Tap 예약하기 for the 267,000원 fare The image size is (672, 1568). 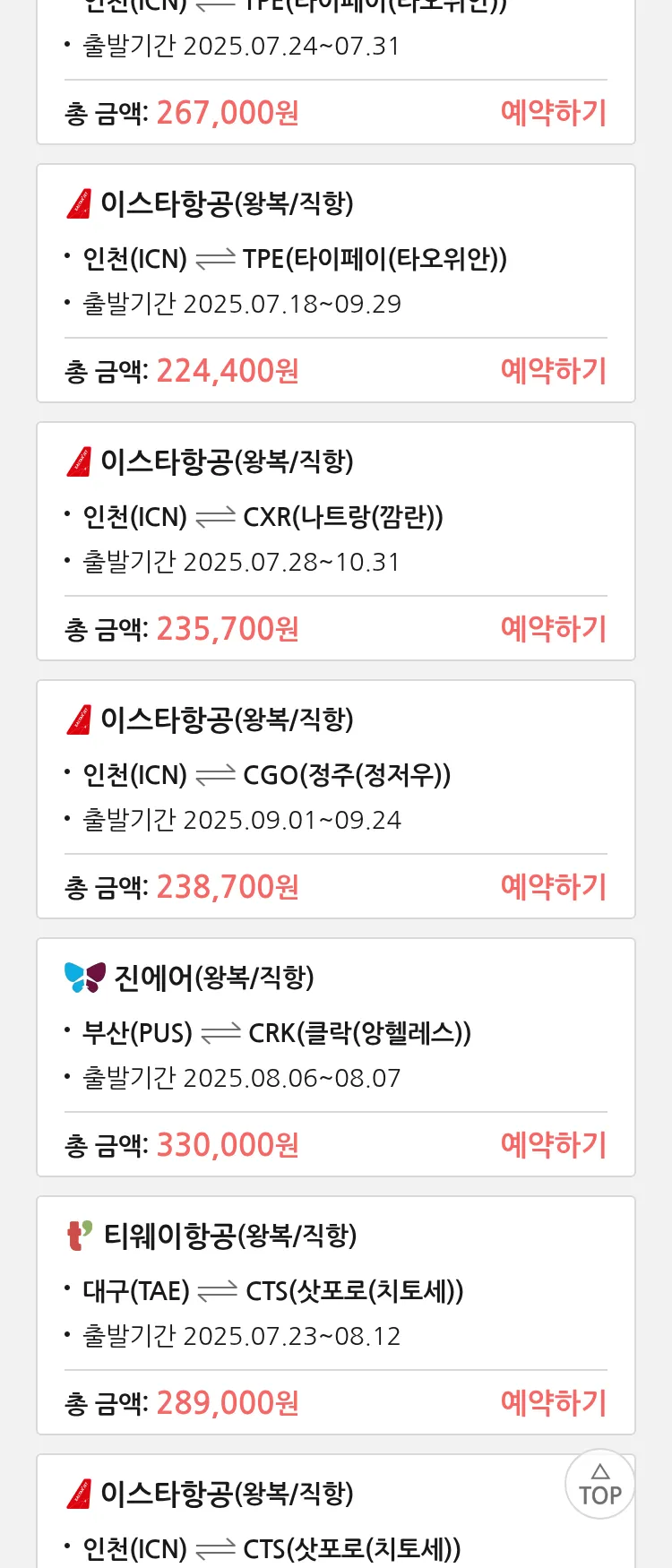click(553, 113)
